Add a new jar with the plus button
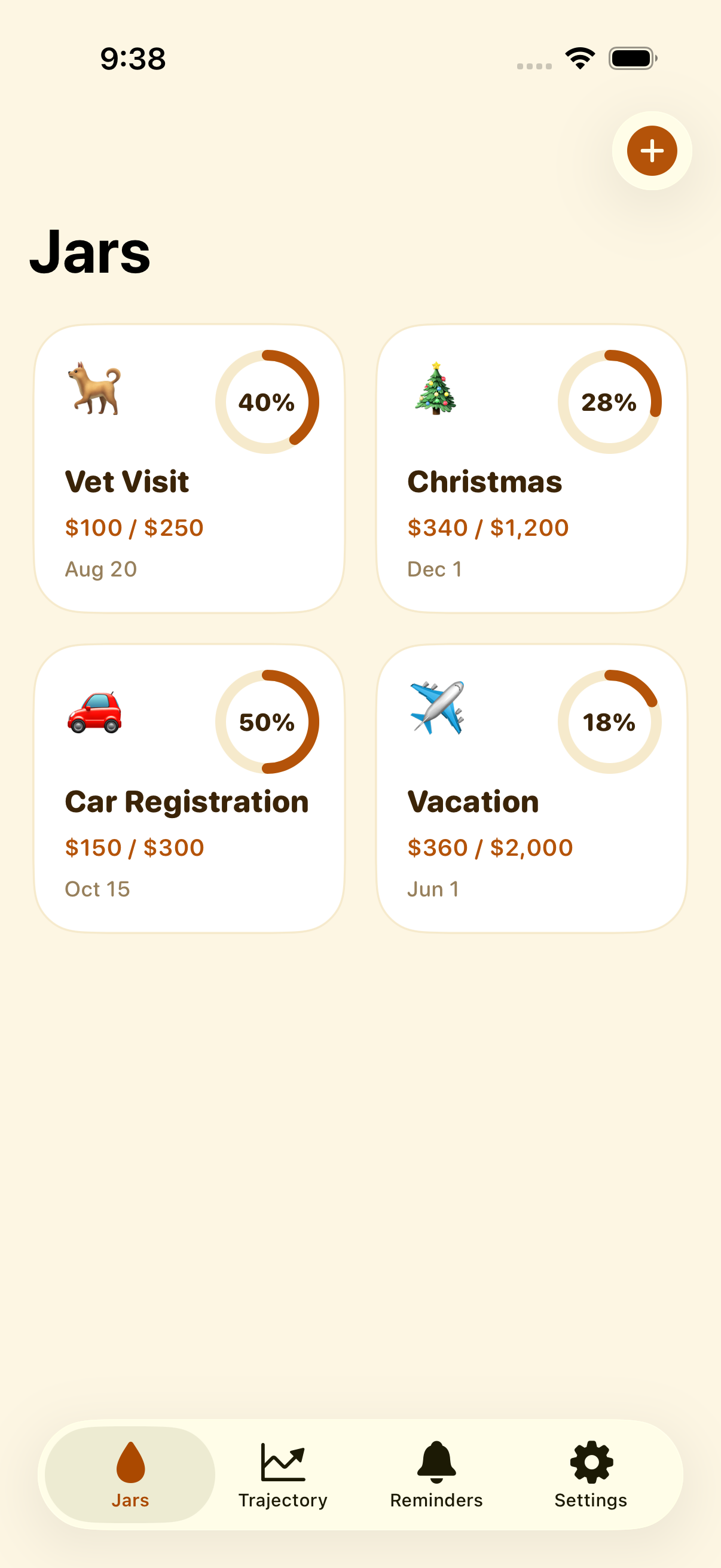Screen dimensions: 721x1568 (652, 151)
